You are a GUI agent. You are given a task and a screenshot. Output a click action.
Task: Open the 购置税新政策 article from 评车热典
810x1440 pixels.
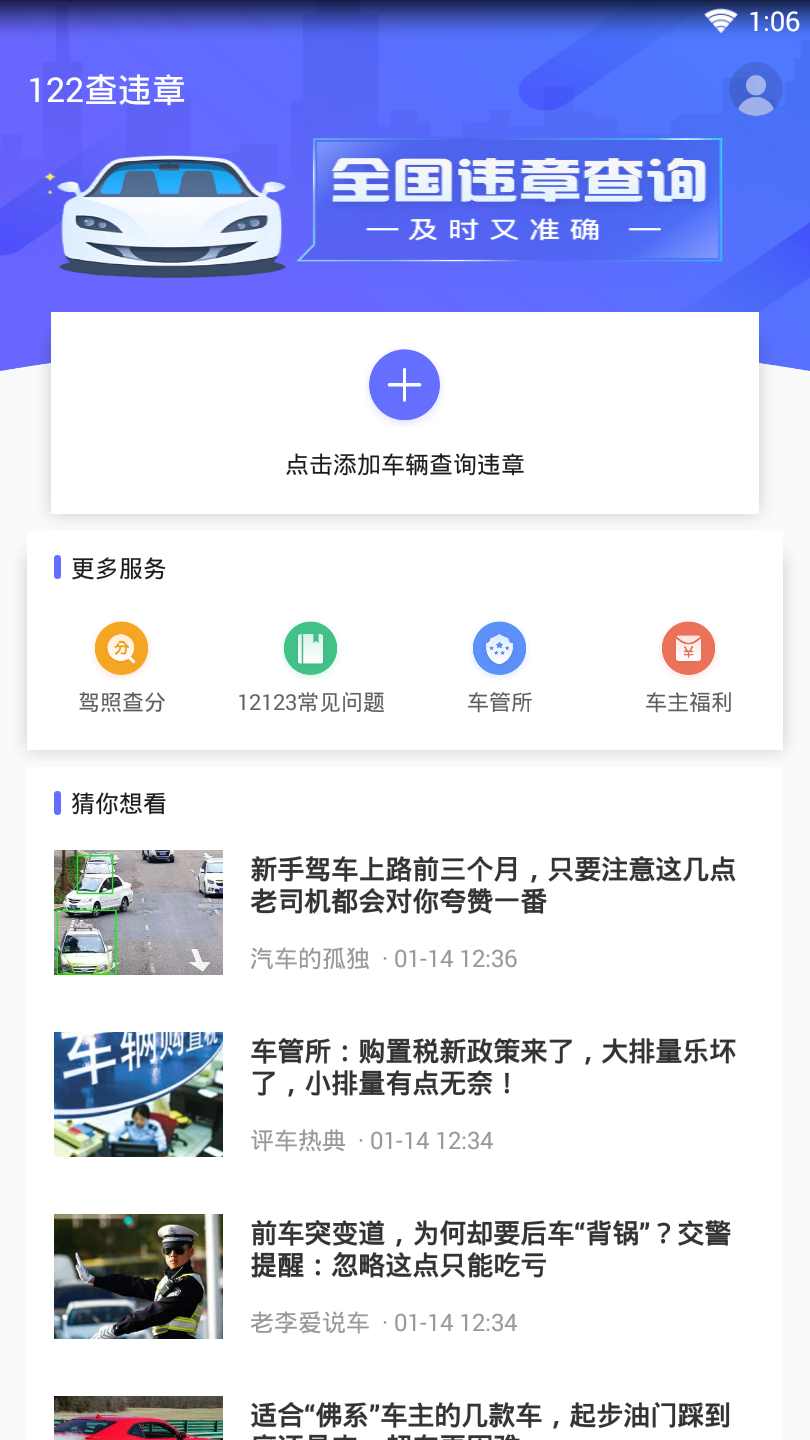click(493, 1067)
